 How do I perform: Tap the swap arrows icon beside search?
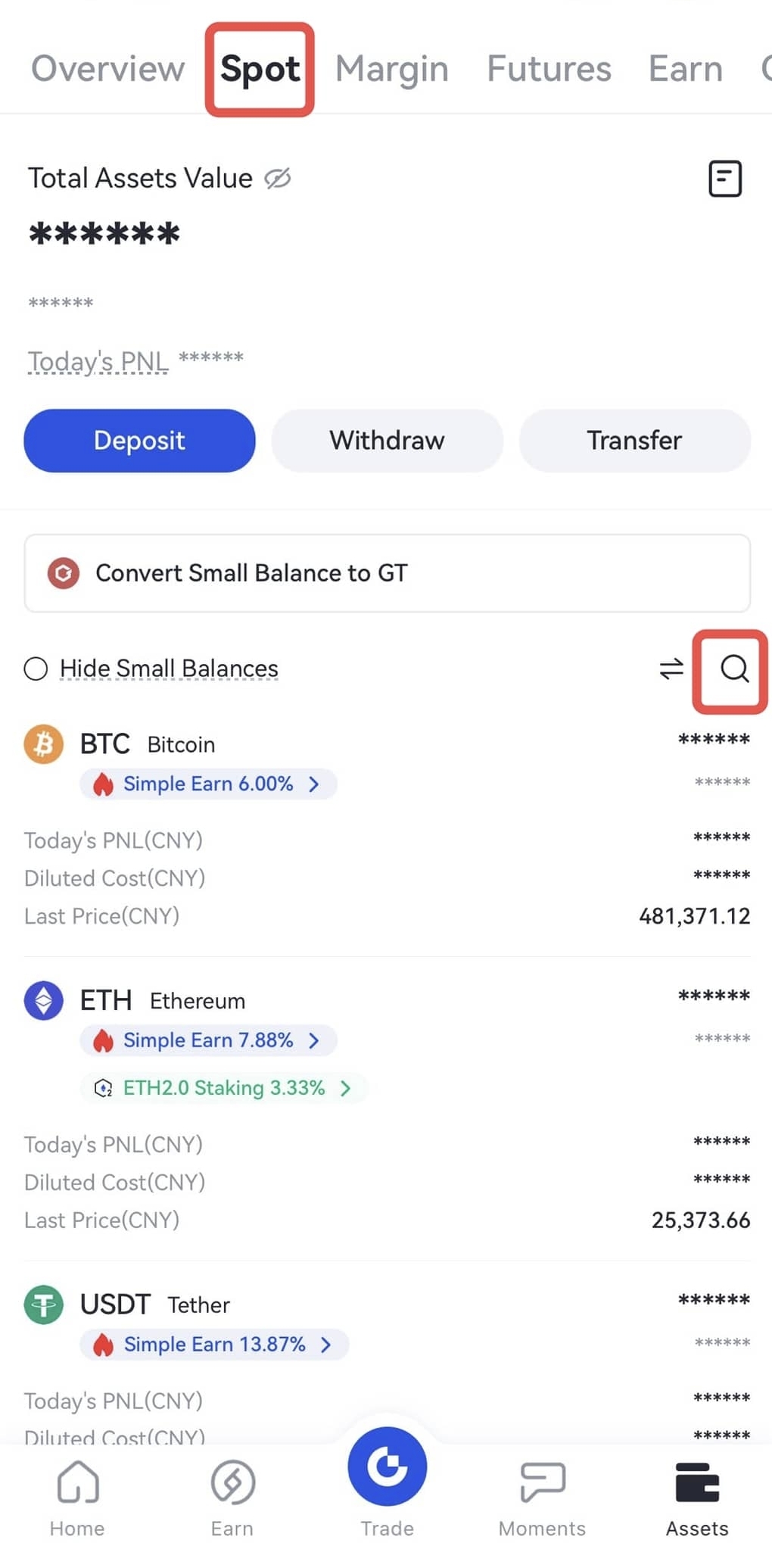pos(671,669)
